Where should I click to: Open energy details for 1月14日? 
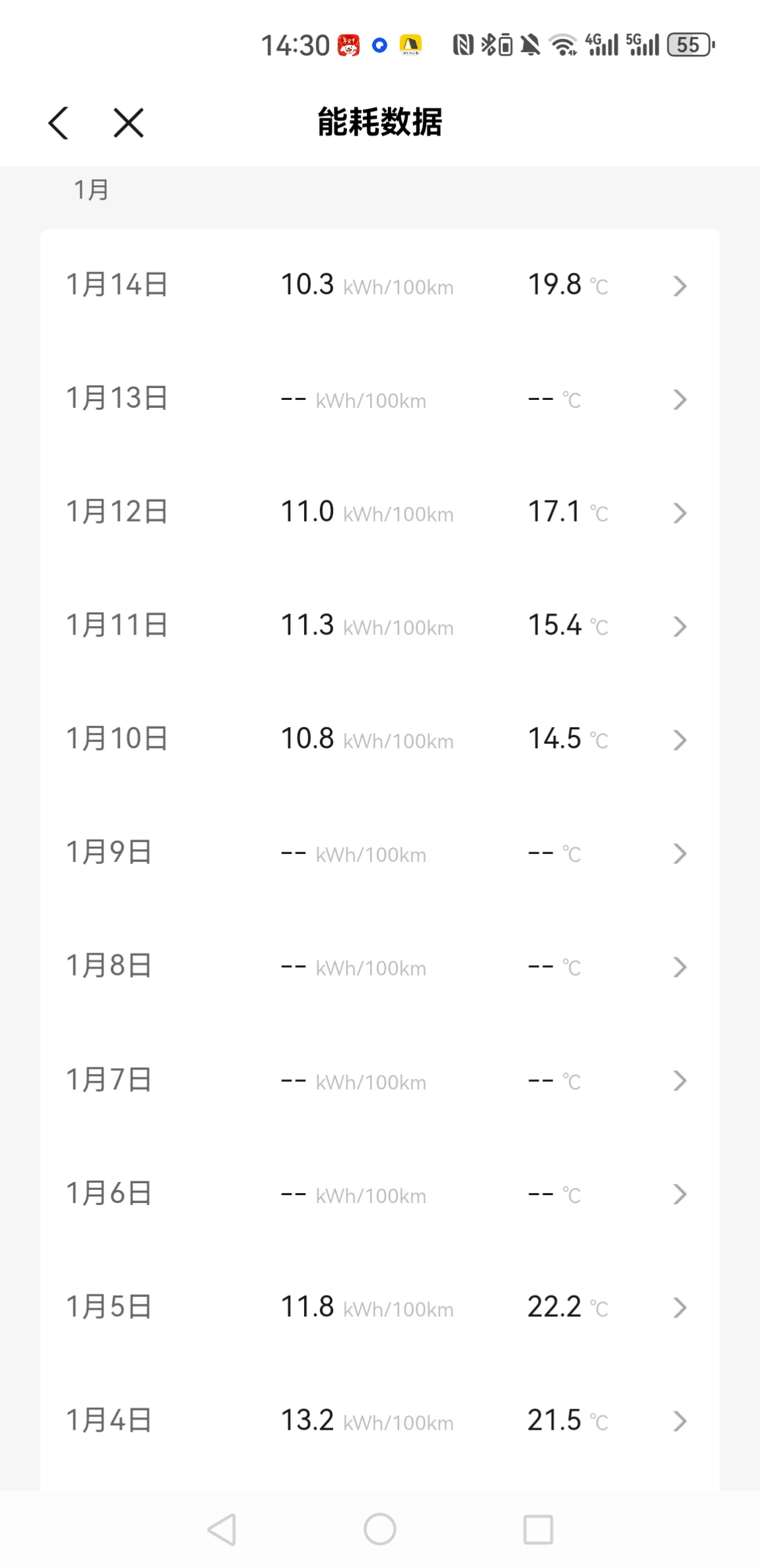380,286
